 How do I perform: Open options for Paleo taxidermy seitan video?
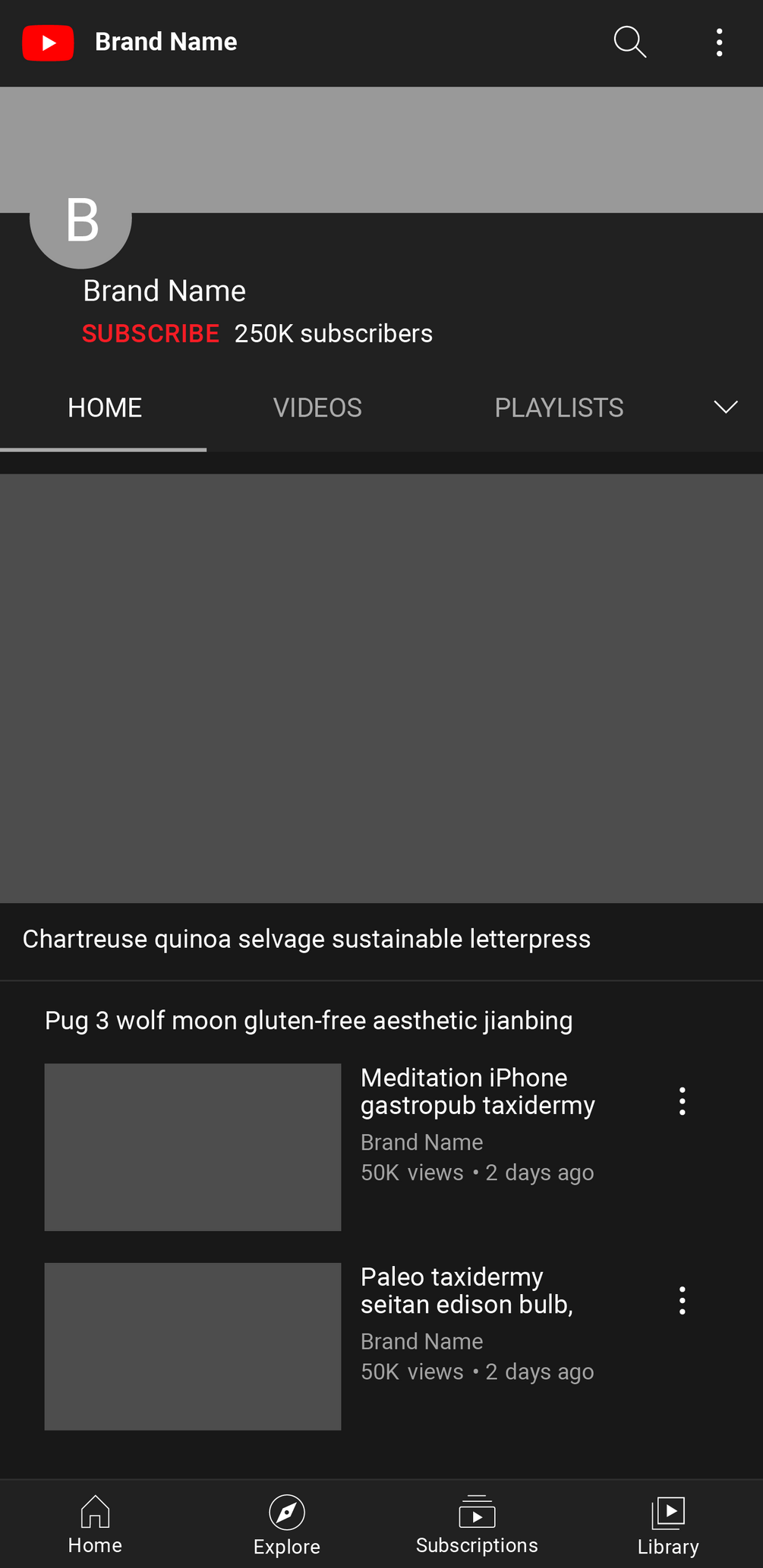click(683, 1300)
